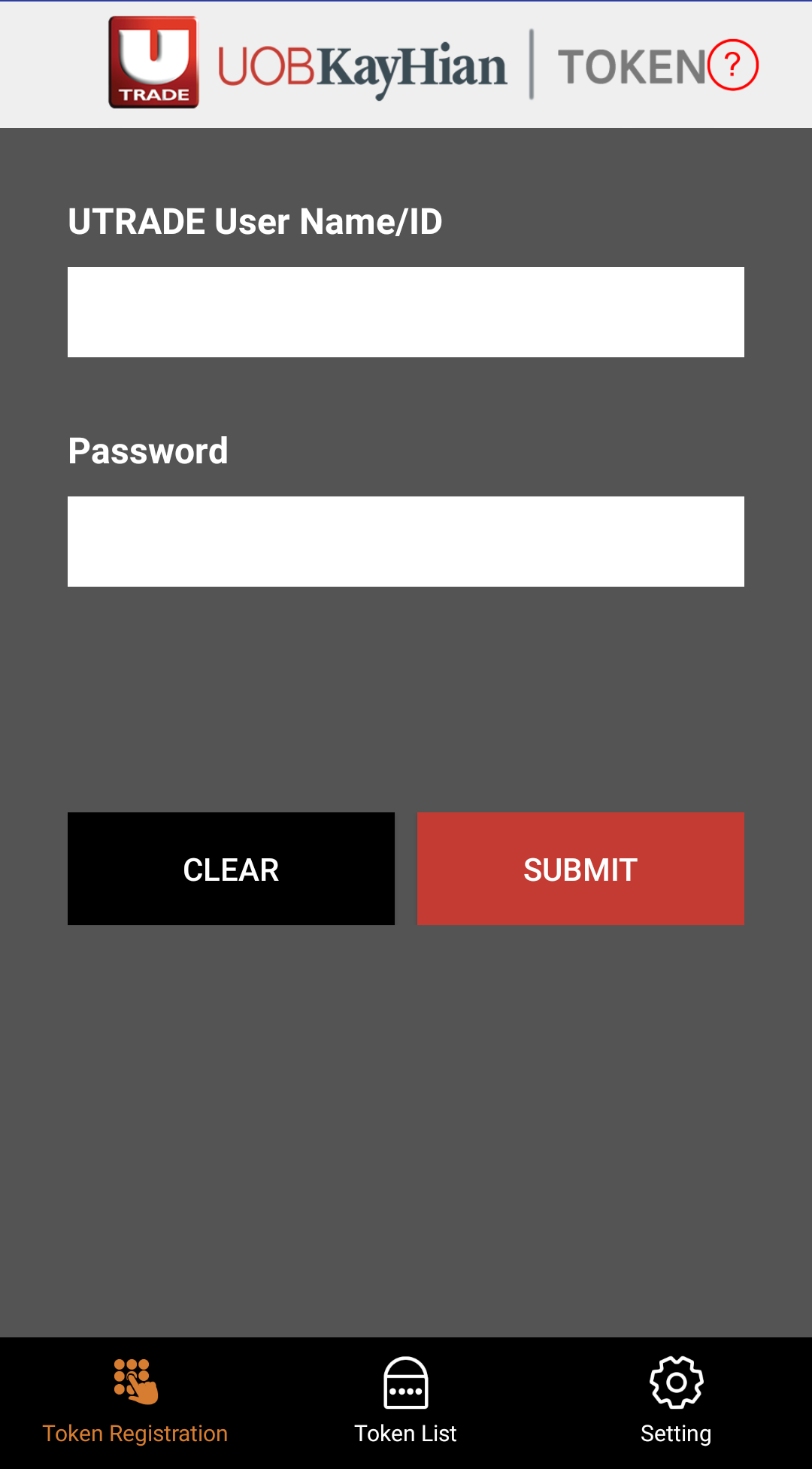Tap the UTRADE User Name/ID field
Image resolution: width=812 pixels, height=1469 pixels.
point(406,312)
